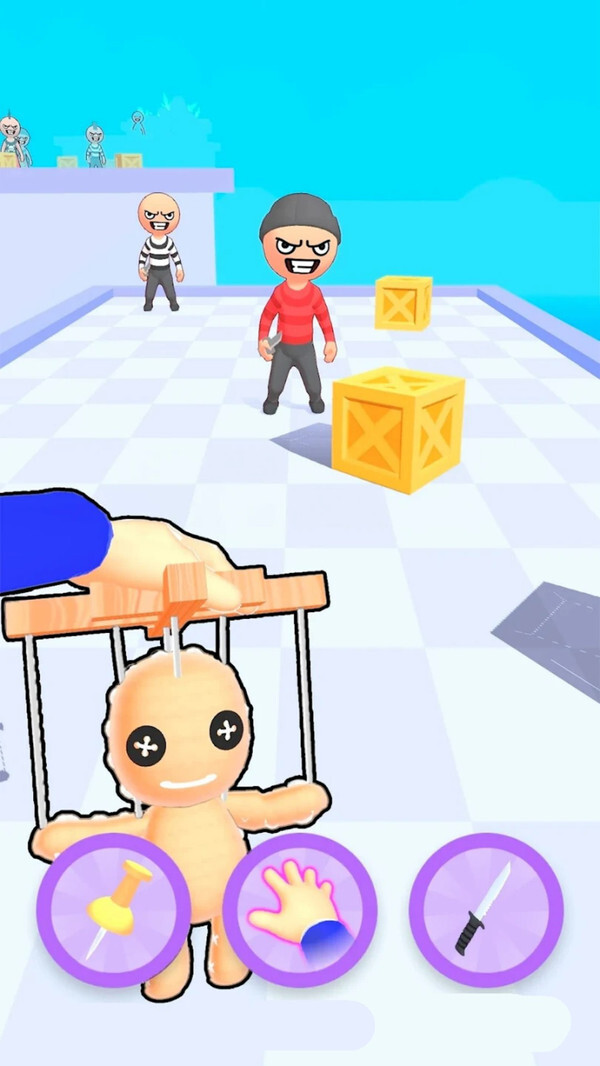The height and width of the screenshot is (1066, 600).
Task: Choose the slapping hand action
Action: tap(299, 910)
